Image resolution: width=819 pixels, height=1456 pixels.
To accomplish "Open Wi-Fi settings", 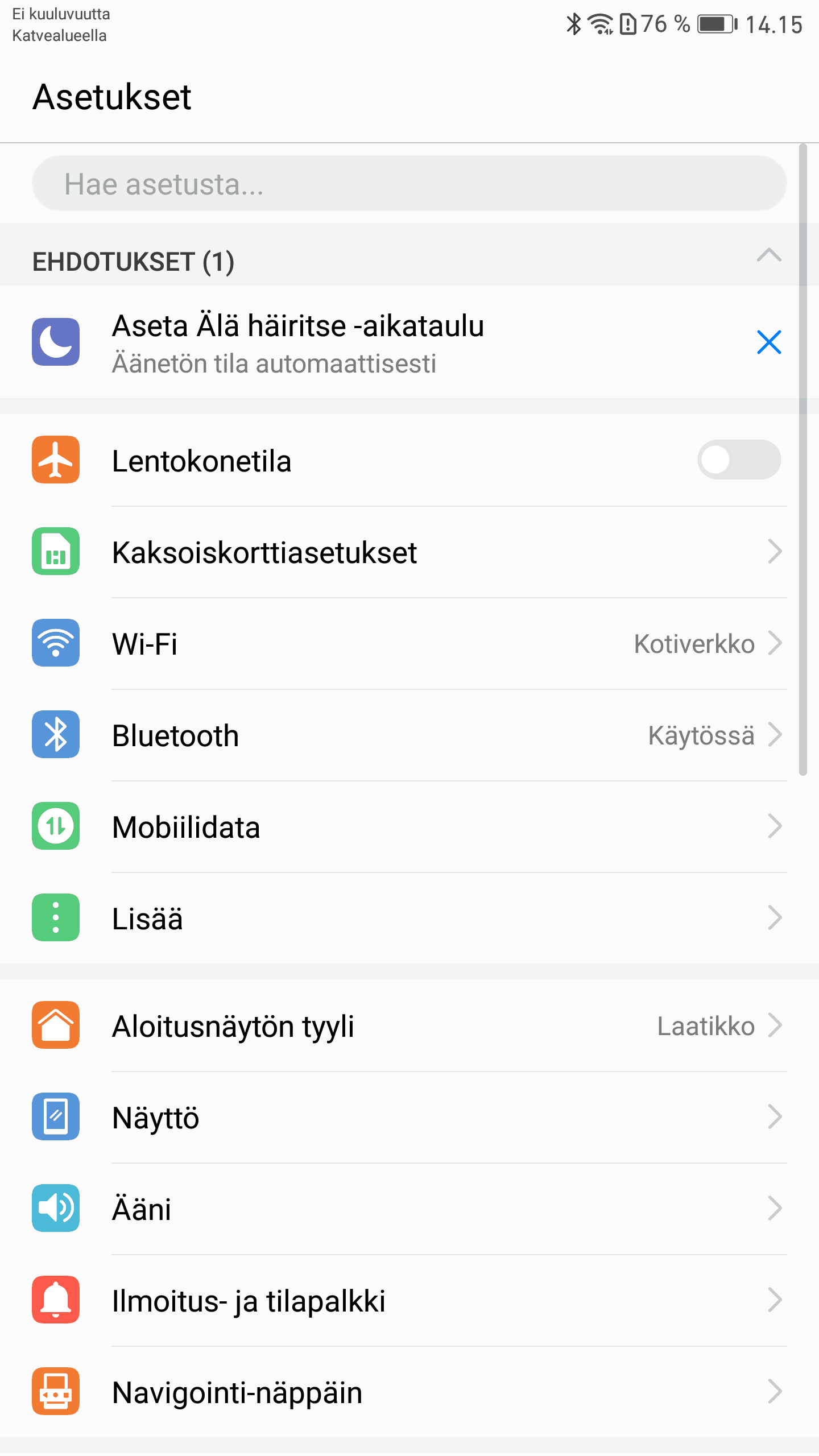I will [x=409, y=644].
